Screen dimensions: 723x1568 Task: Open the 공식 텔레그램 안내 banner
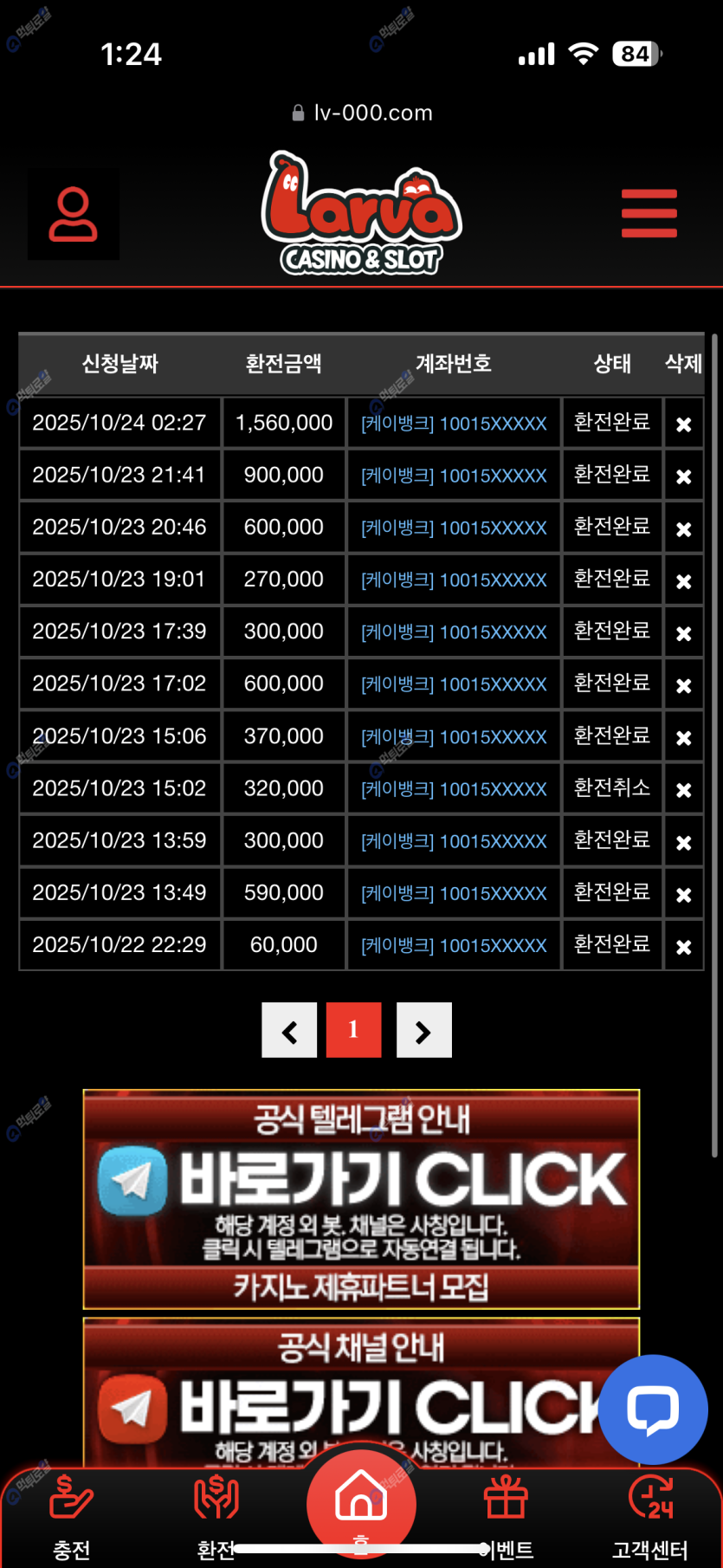coord(361,1199)
